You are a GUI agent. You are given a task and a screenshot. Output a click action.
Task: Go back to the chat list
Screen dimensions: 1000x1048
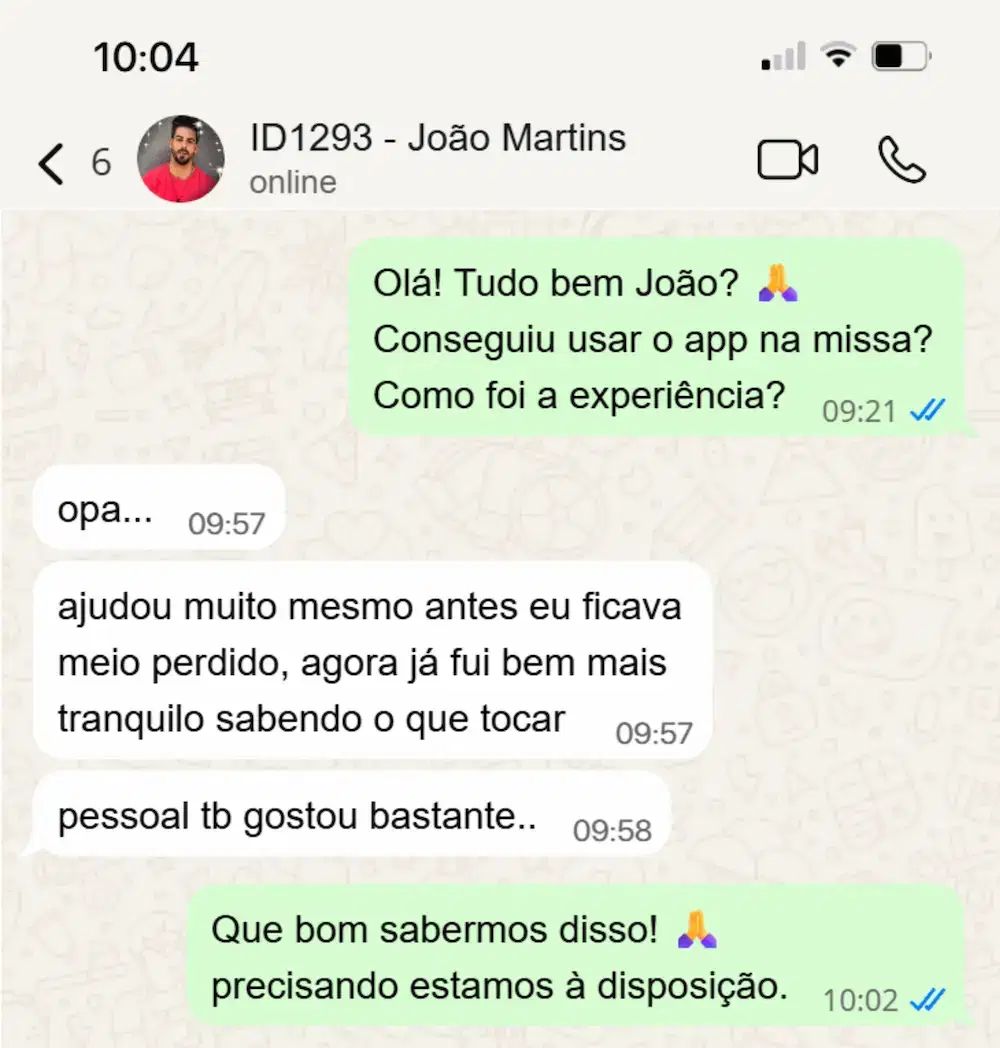click(x=52, y=162)
